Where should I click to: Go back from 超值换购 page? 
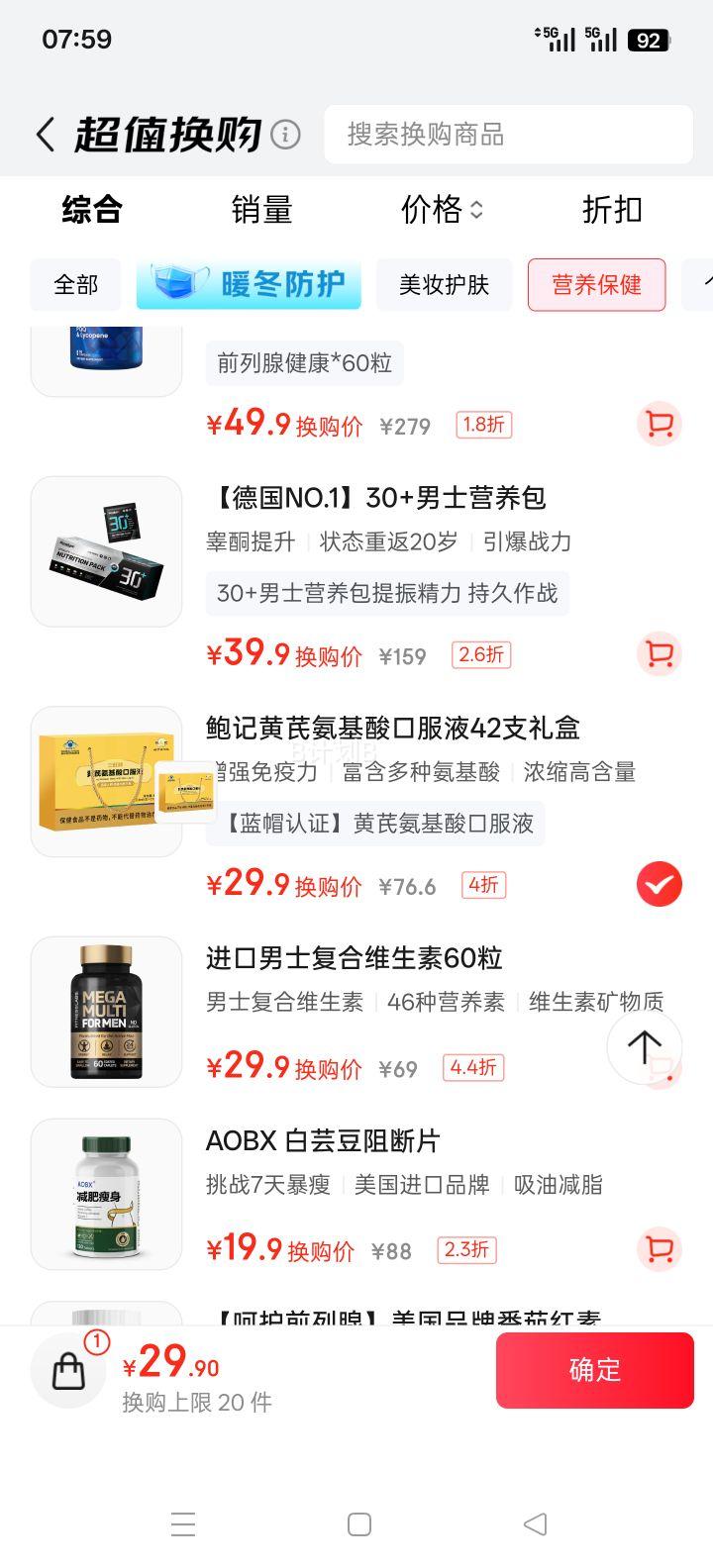(x=45, y=135)
